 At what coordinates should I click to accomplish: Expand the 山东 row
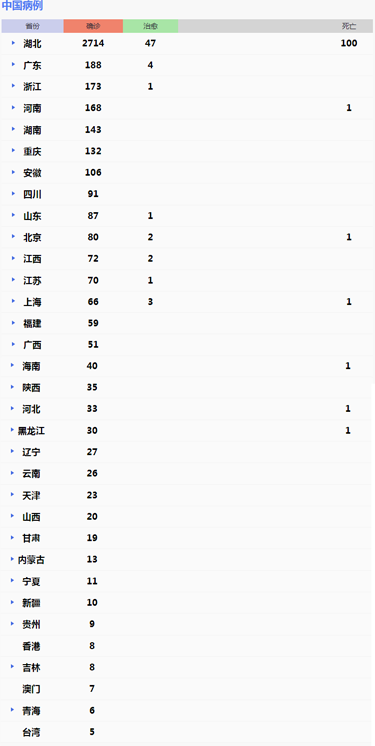[x=13, y=215]
